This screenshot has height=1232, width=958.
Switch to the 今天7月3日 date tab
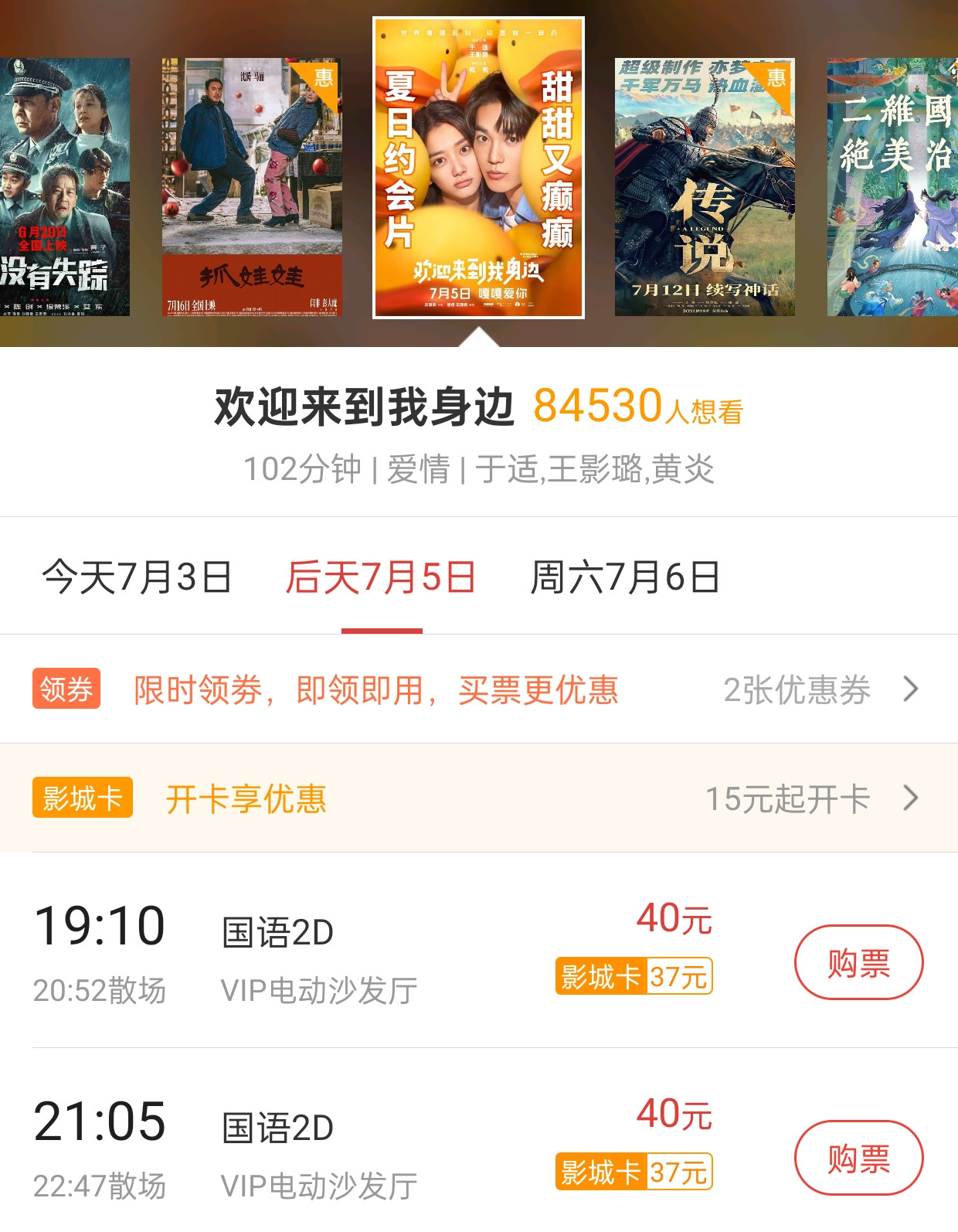point(137,577)
